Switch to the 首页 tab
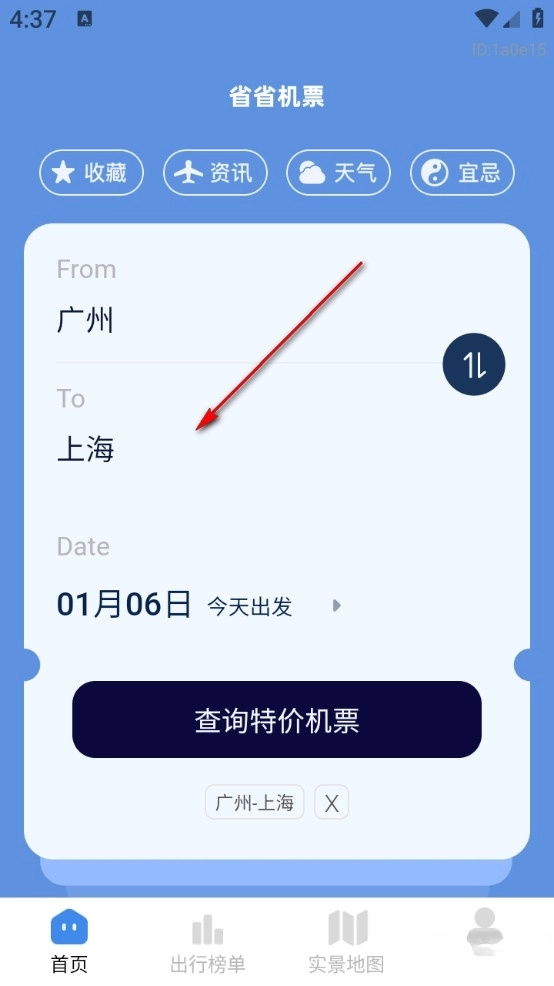The image size is (554, 986). pyautogui.click(x=69, y=941)
